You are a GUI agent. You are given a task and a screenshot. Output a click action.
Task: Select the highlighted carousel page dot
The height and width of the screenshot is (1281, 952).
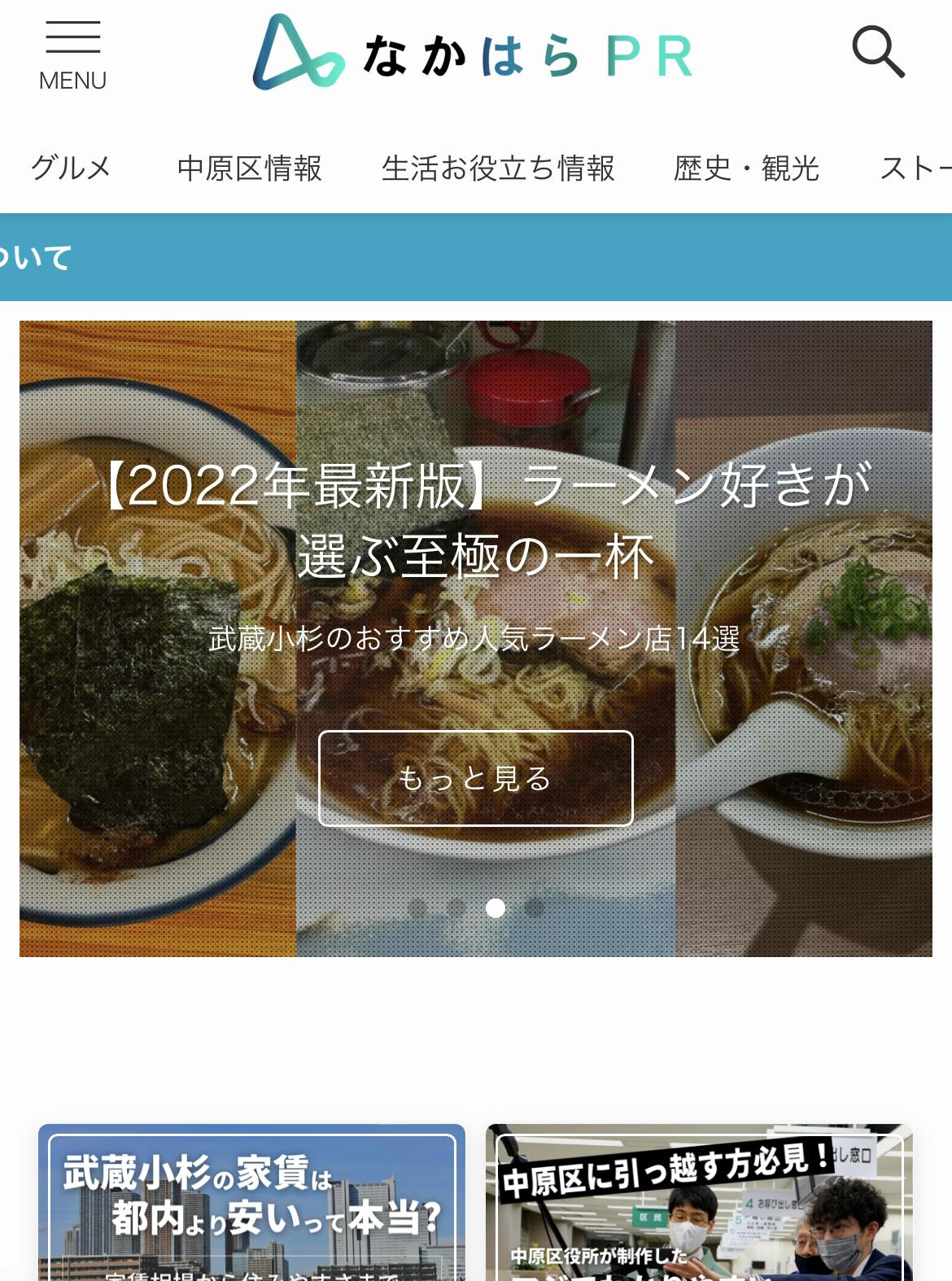click(x=495, y=907)
